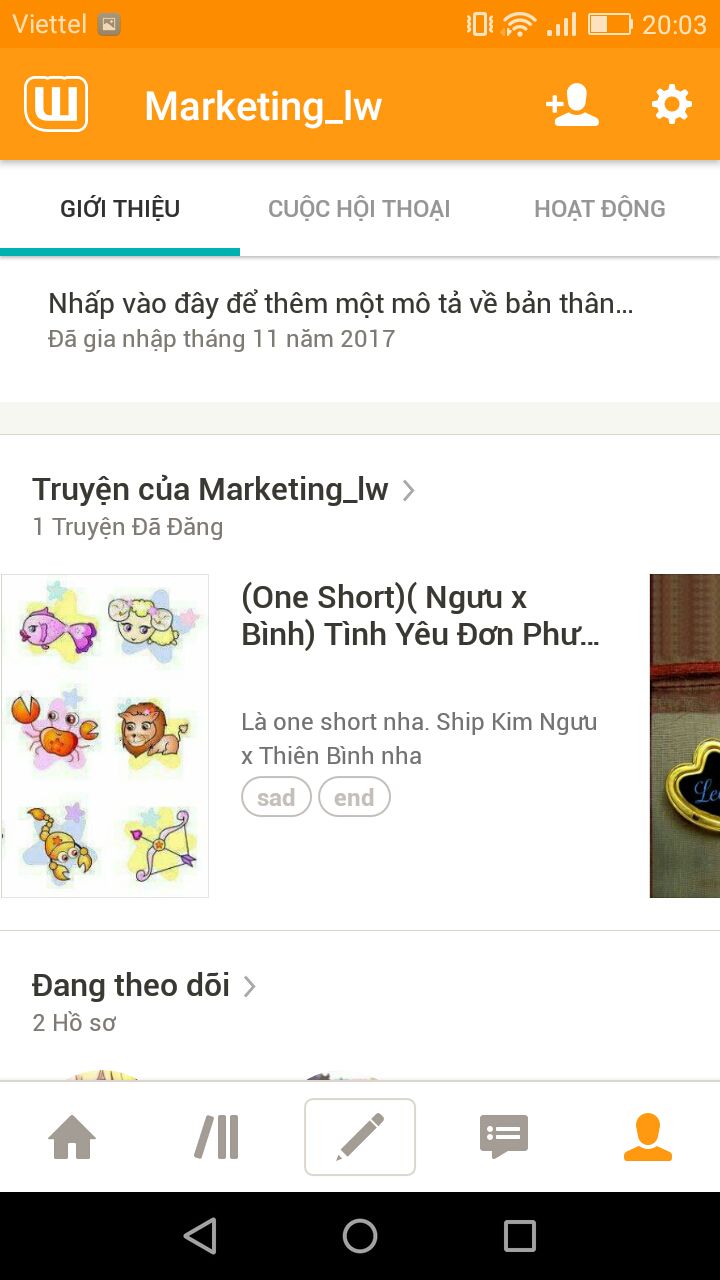Tap the sad tag chip
This screenshot has height=1280, width=720.
tap(276, 797)
